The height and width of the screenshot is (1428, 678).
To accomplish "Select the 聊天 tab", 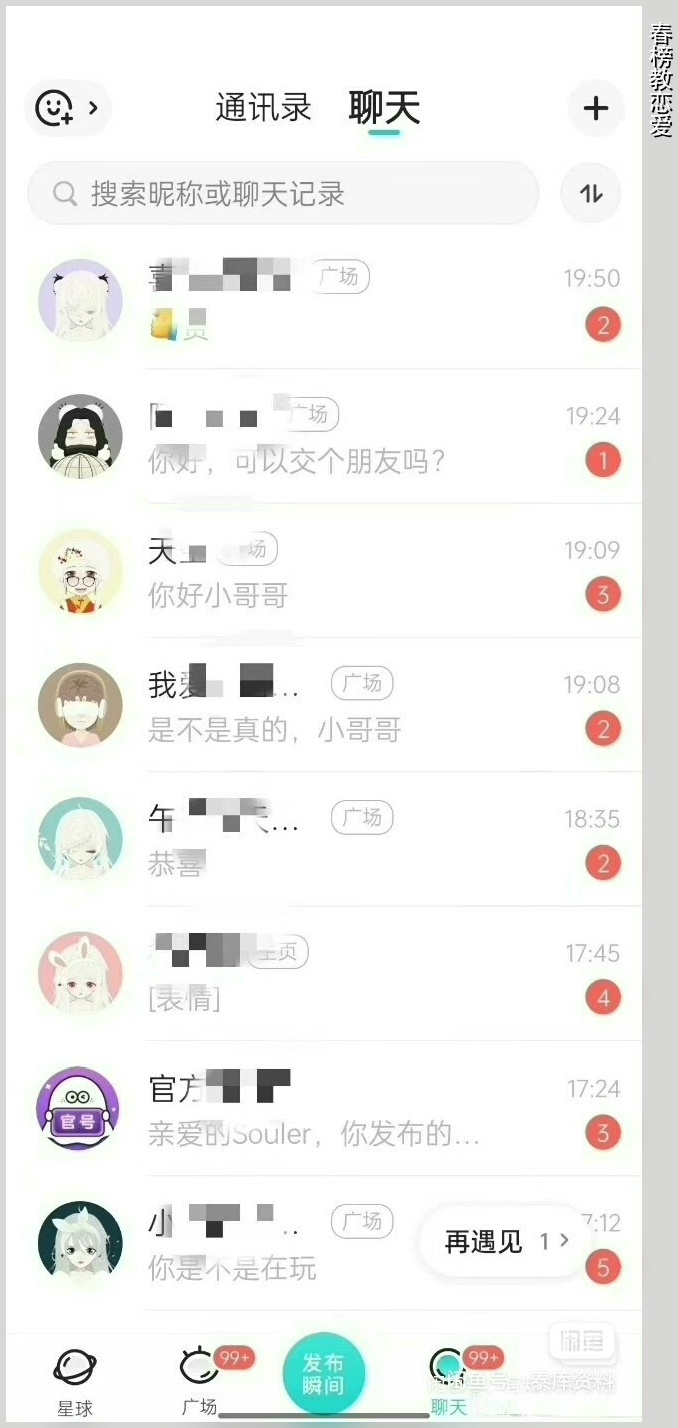I will click(384, 108).
